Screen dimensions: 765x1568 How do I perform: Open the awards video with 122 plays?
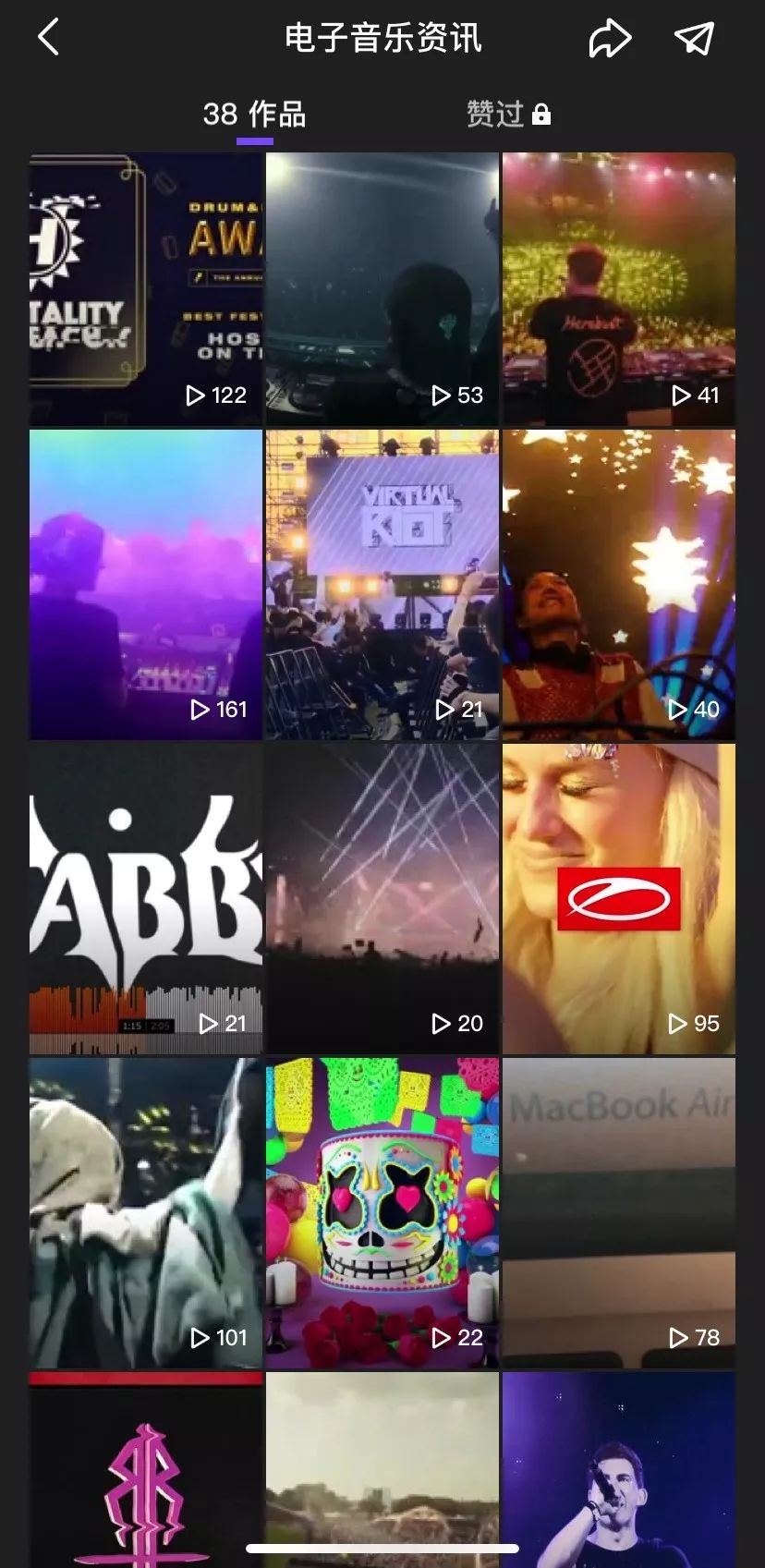146,288
